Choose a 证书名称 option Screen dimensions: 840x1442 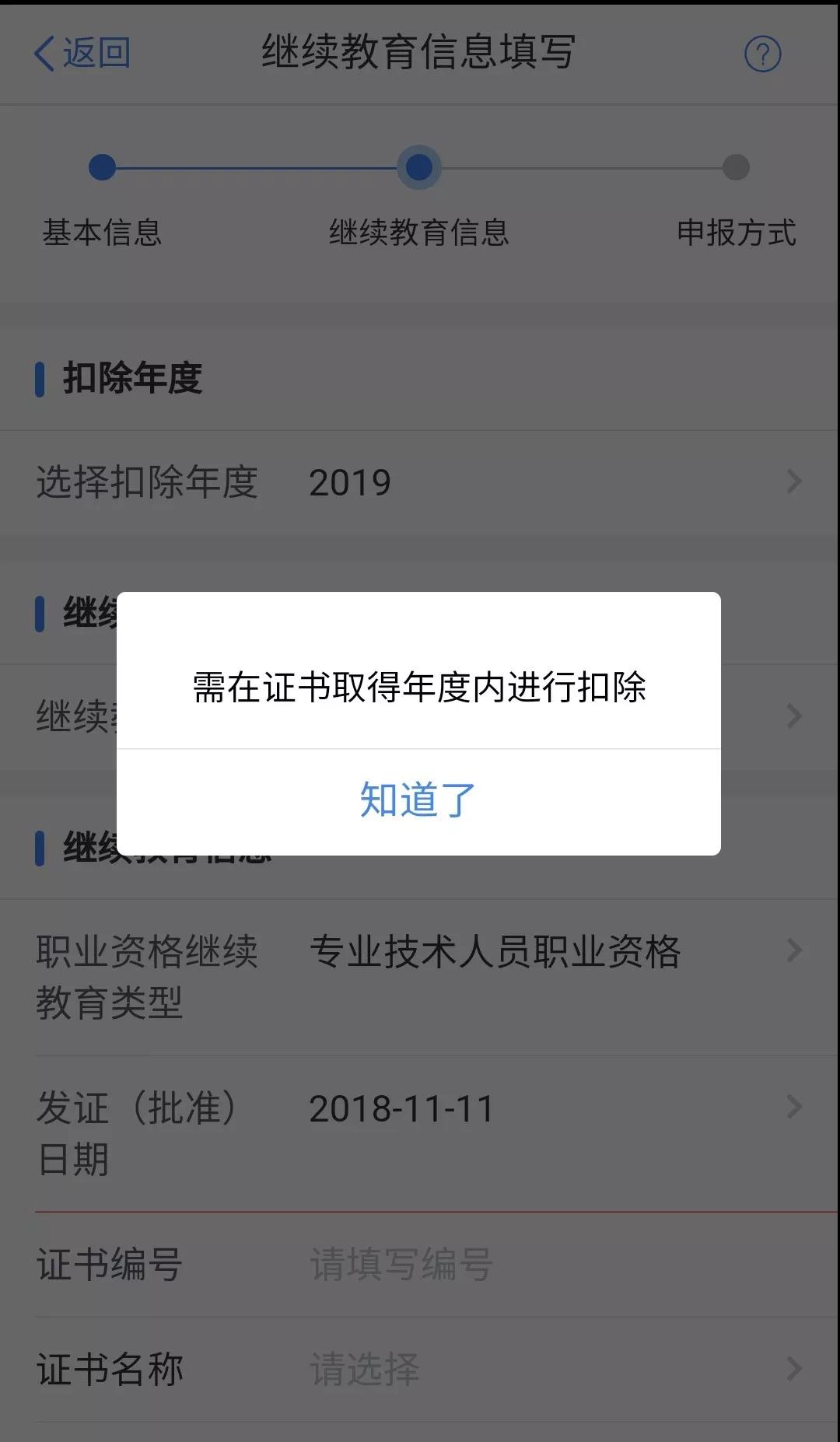[420, 1370]
